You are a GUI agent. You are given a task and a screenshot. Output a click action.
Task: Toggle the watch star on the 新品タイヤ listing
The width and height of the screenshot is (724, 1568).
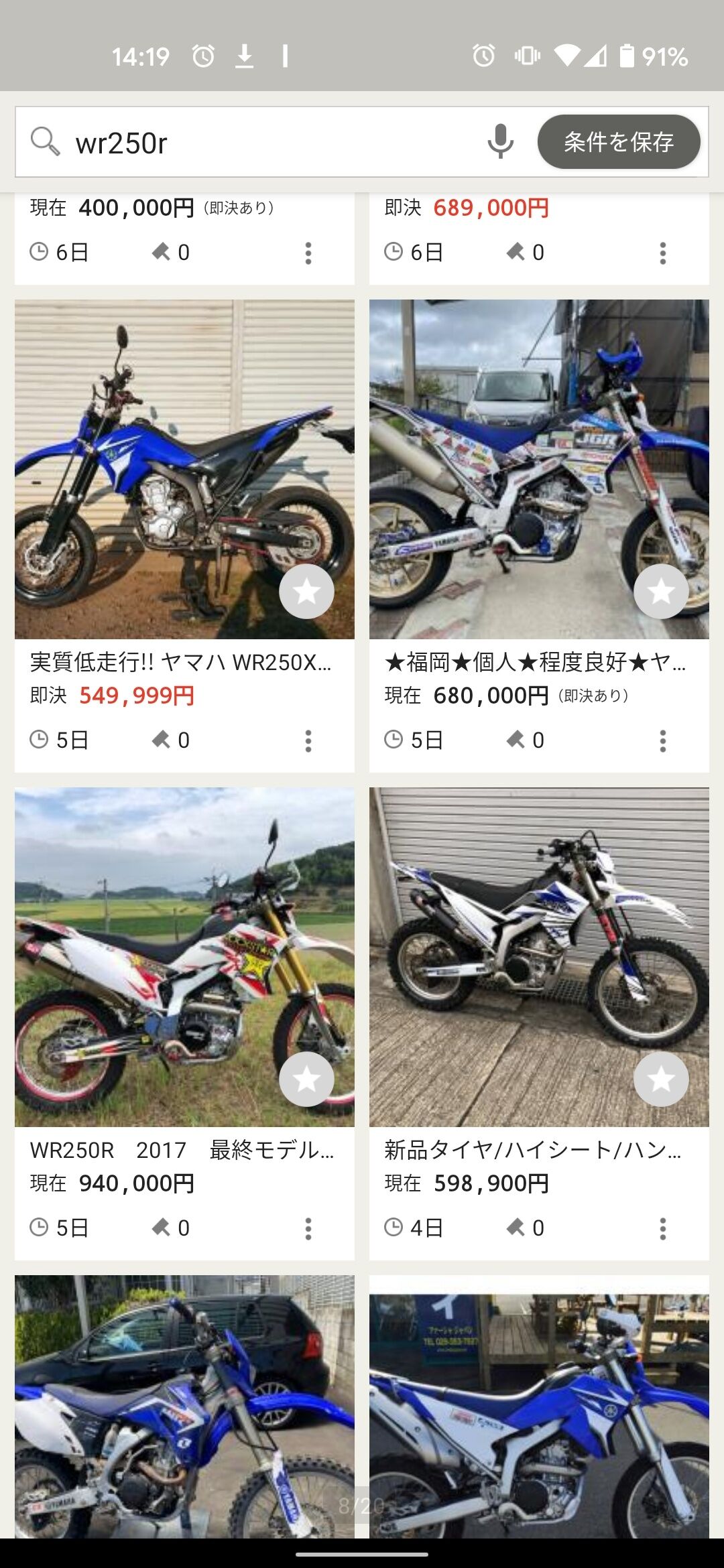[x=661, y=1078]
